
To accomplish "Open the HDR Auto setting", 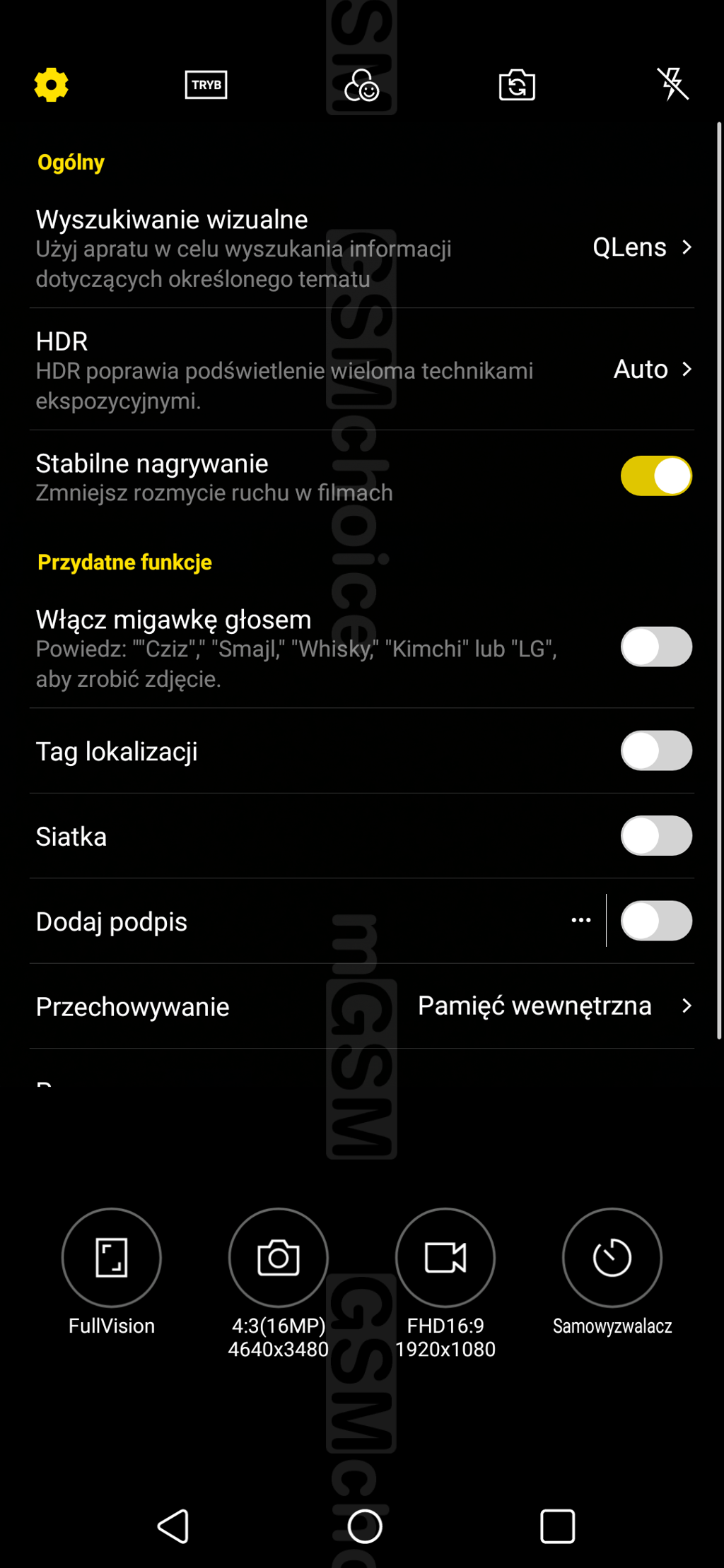I will (x=362, y=370).
